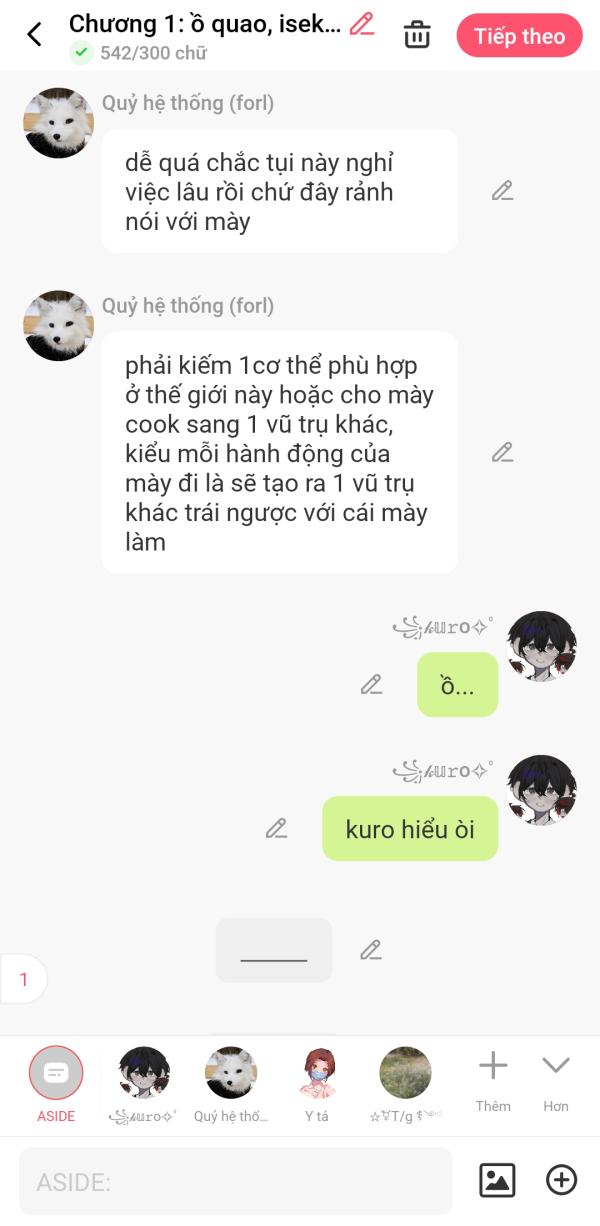Select the T/g character avatar
This screenshot has width=600, height=1226.
tap(405, 1074)
